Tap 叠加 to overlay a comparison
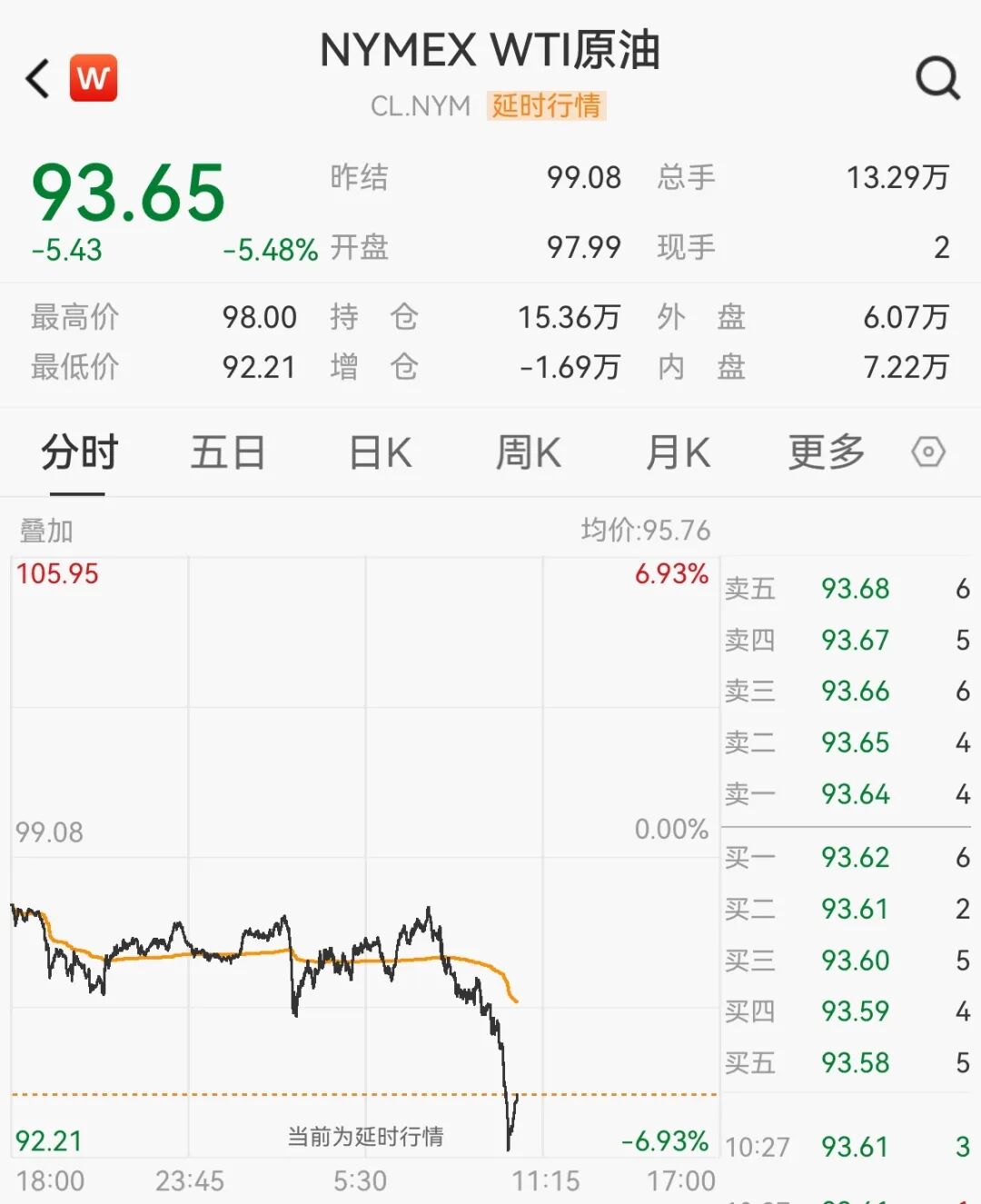This screenshot has height=1204, width=981. [46, 531]
